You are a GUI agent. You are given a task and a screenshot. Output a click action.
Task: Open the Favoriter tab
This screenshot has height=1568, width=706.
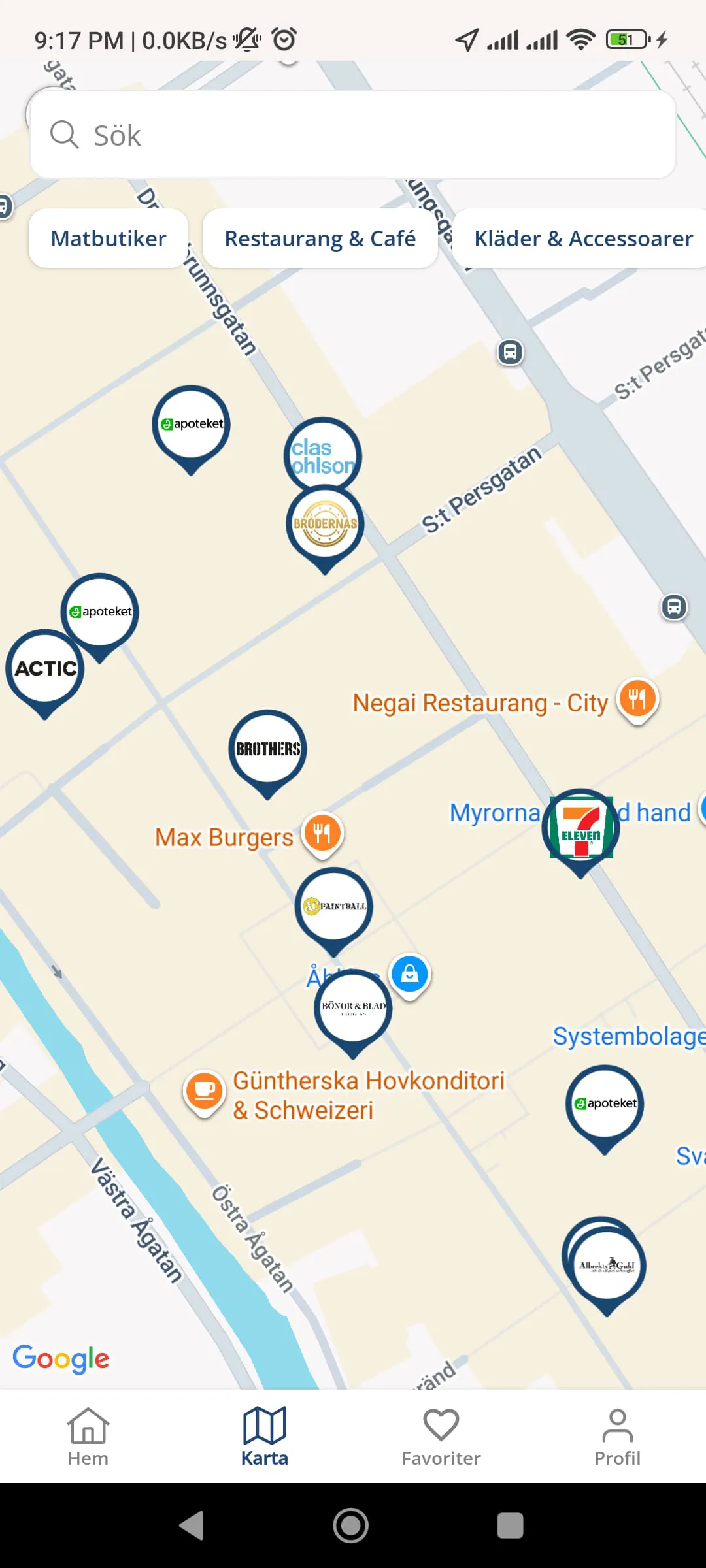(441, 1436)
